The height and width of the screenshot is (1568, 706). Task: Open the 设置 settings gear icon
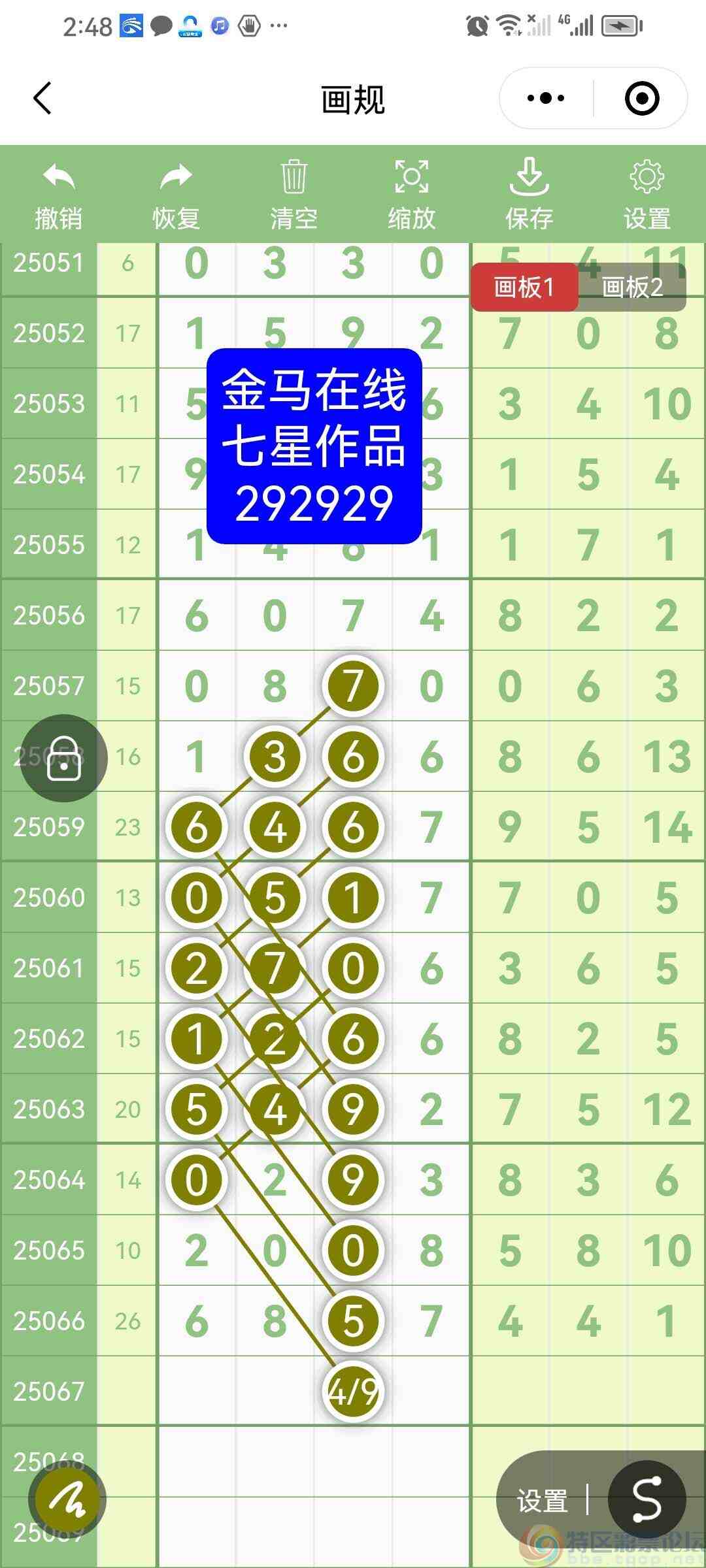pos(646,176)
